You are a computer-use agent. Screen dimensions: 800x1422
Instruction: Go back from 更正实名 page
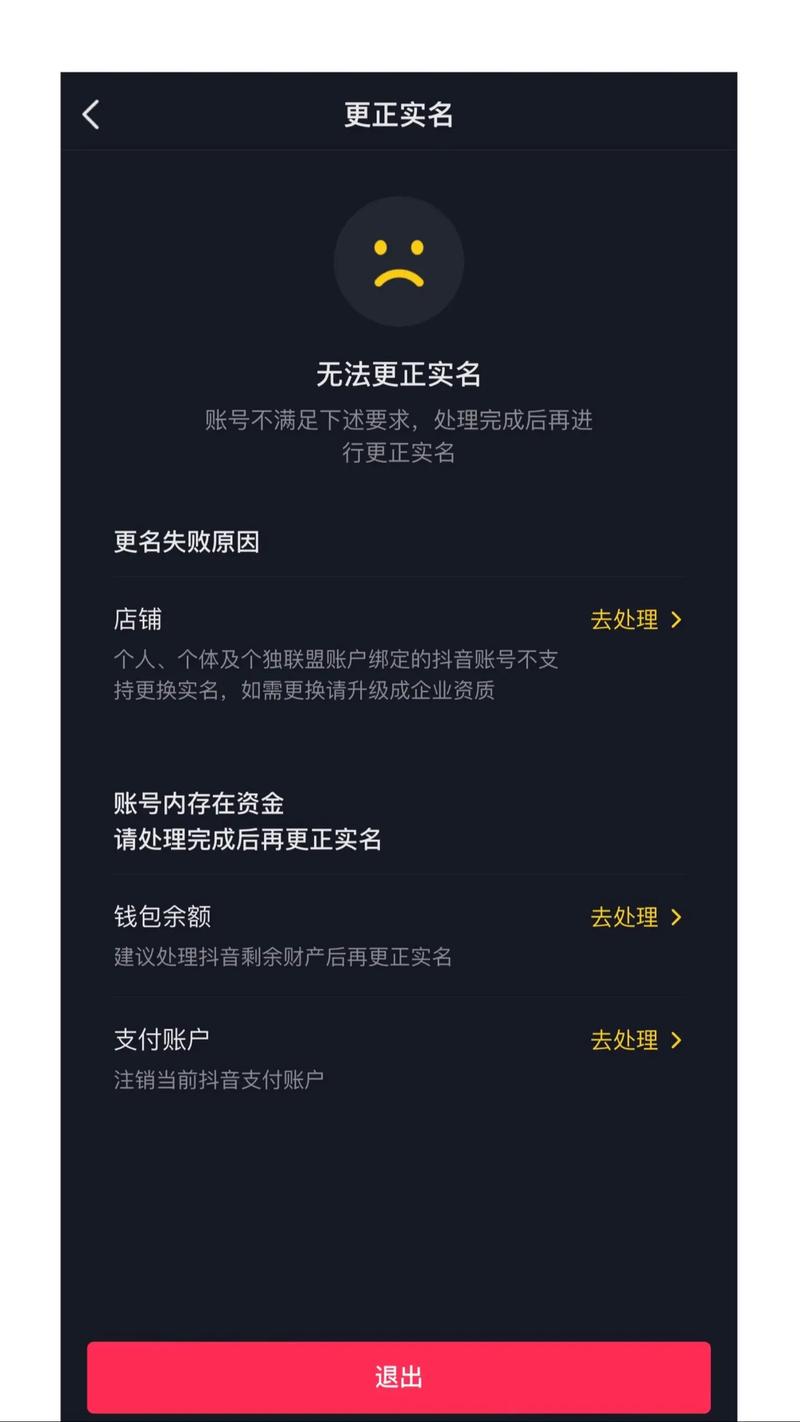pyautogui.click(x=91, y=115)
